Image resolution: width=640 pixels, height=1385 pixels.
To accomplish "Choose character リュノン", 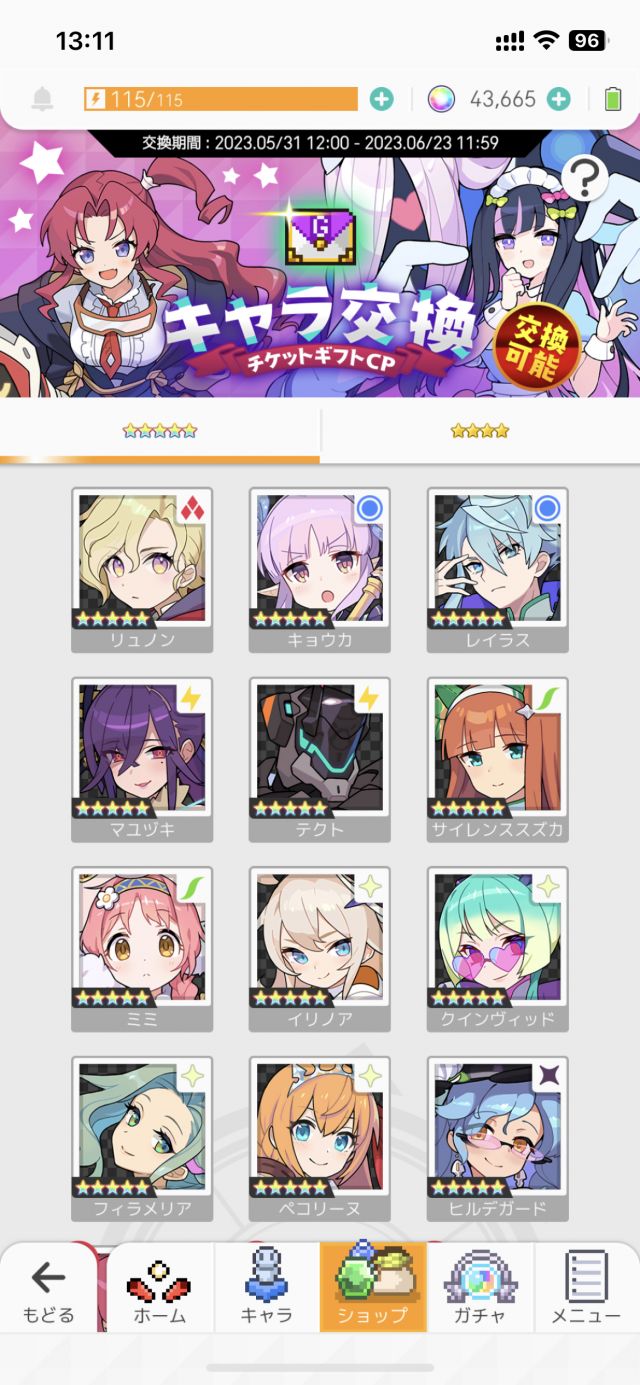I will (x=142, y=570).
